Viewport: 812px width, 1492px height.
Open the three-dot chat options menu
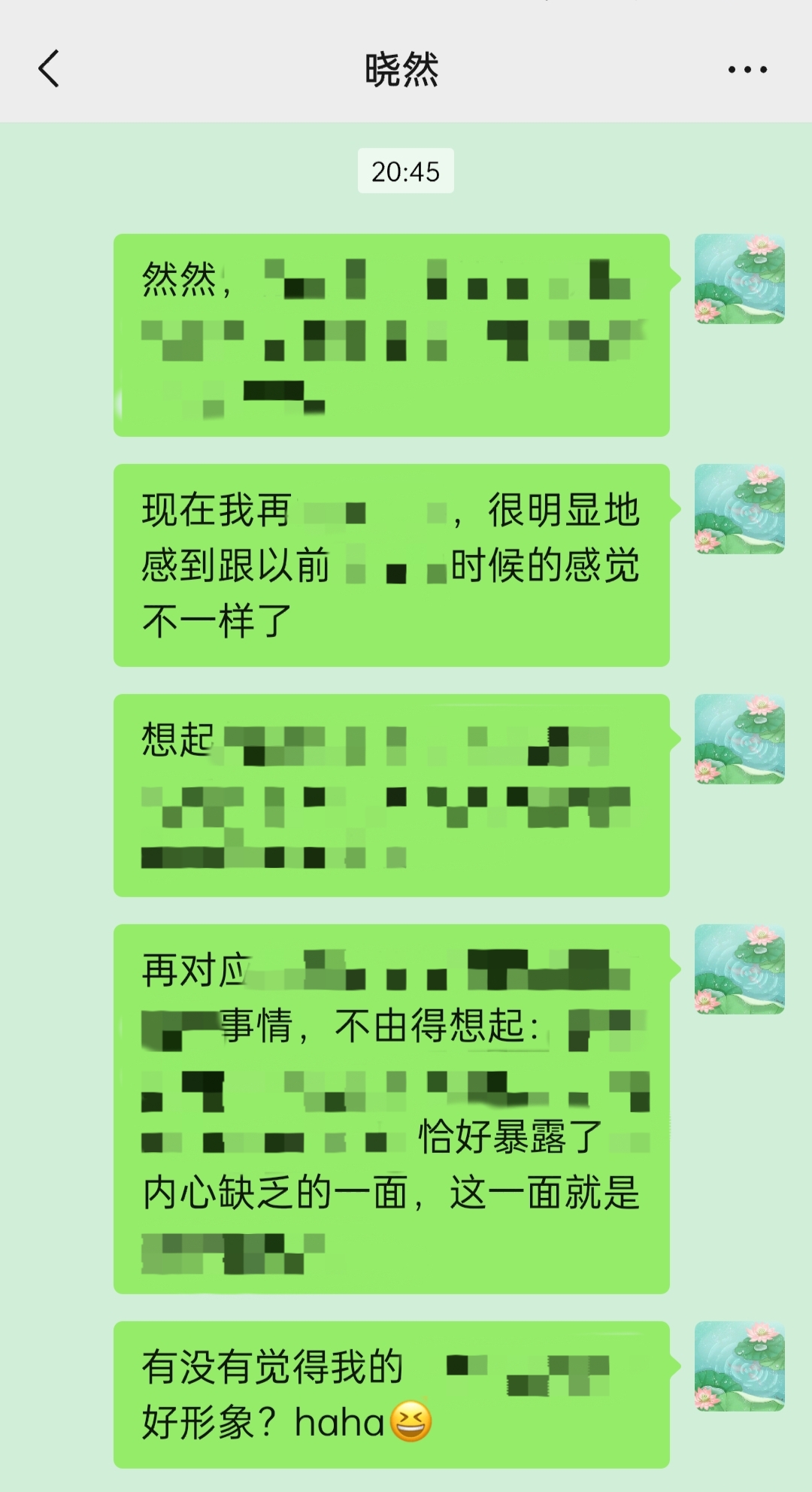(x=747, y=69)
